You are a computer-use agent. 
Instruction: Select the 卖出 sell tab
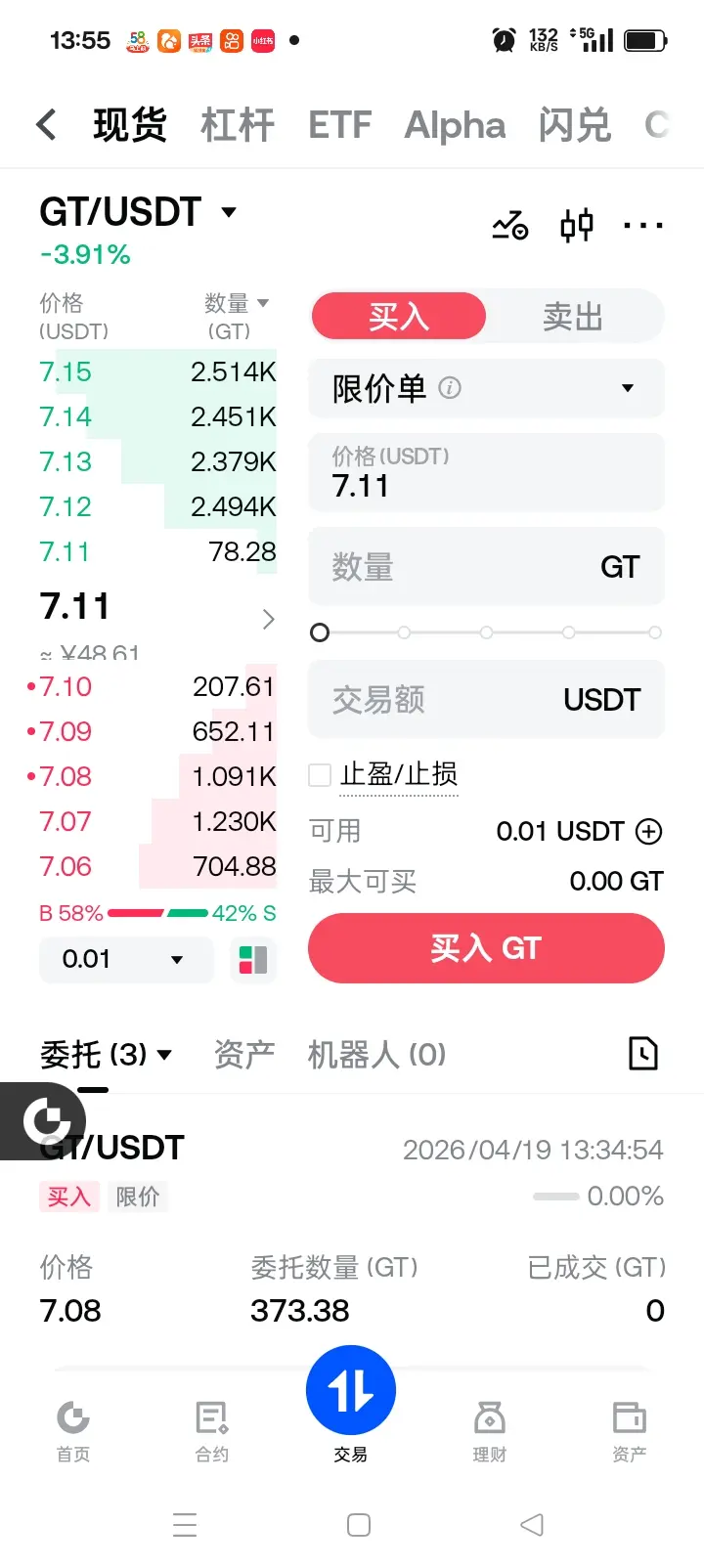[x=573, y=317]
